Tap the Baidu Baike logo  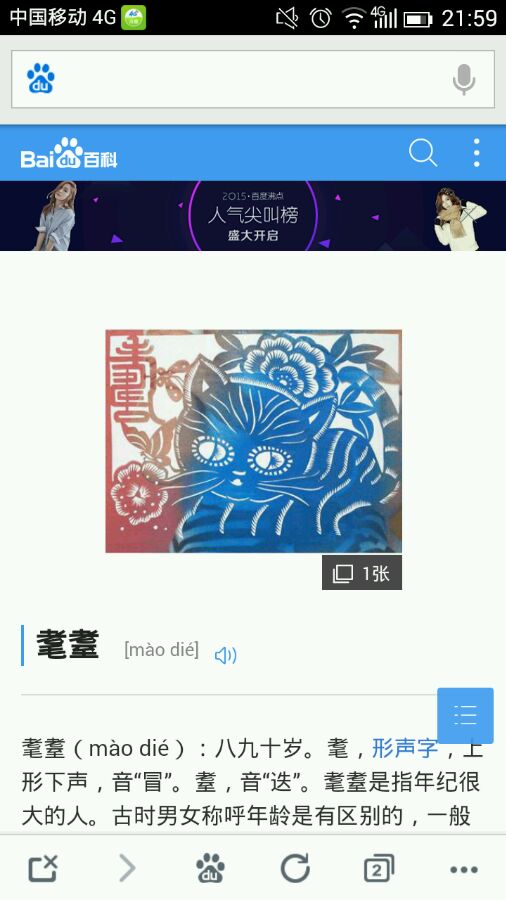click(69, 153)
